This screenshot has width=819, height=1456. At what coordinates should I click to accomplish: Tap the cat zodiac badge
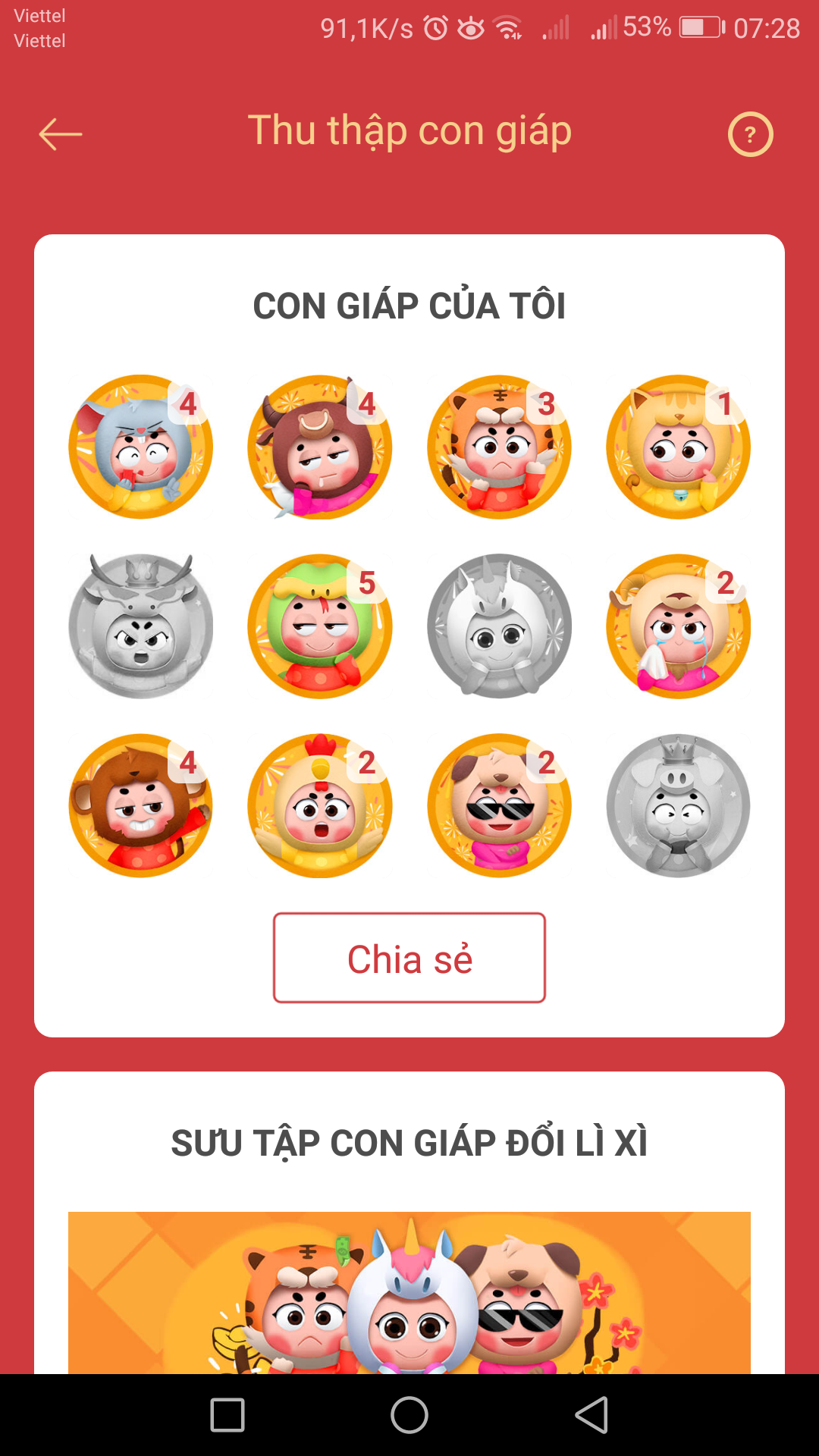[x=678, y=447]
